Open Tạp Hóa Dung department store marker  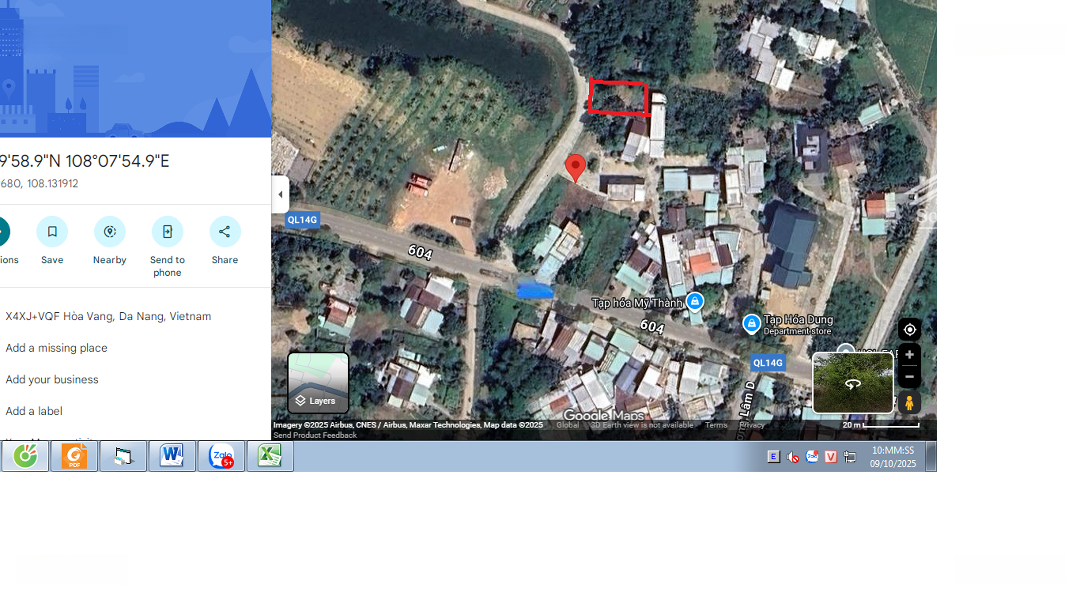752,323
